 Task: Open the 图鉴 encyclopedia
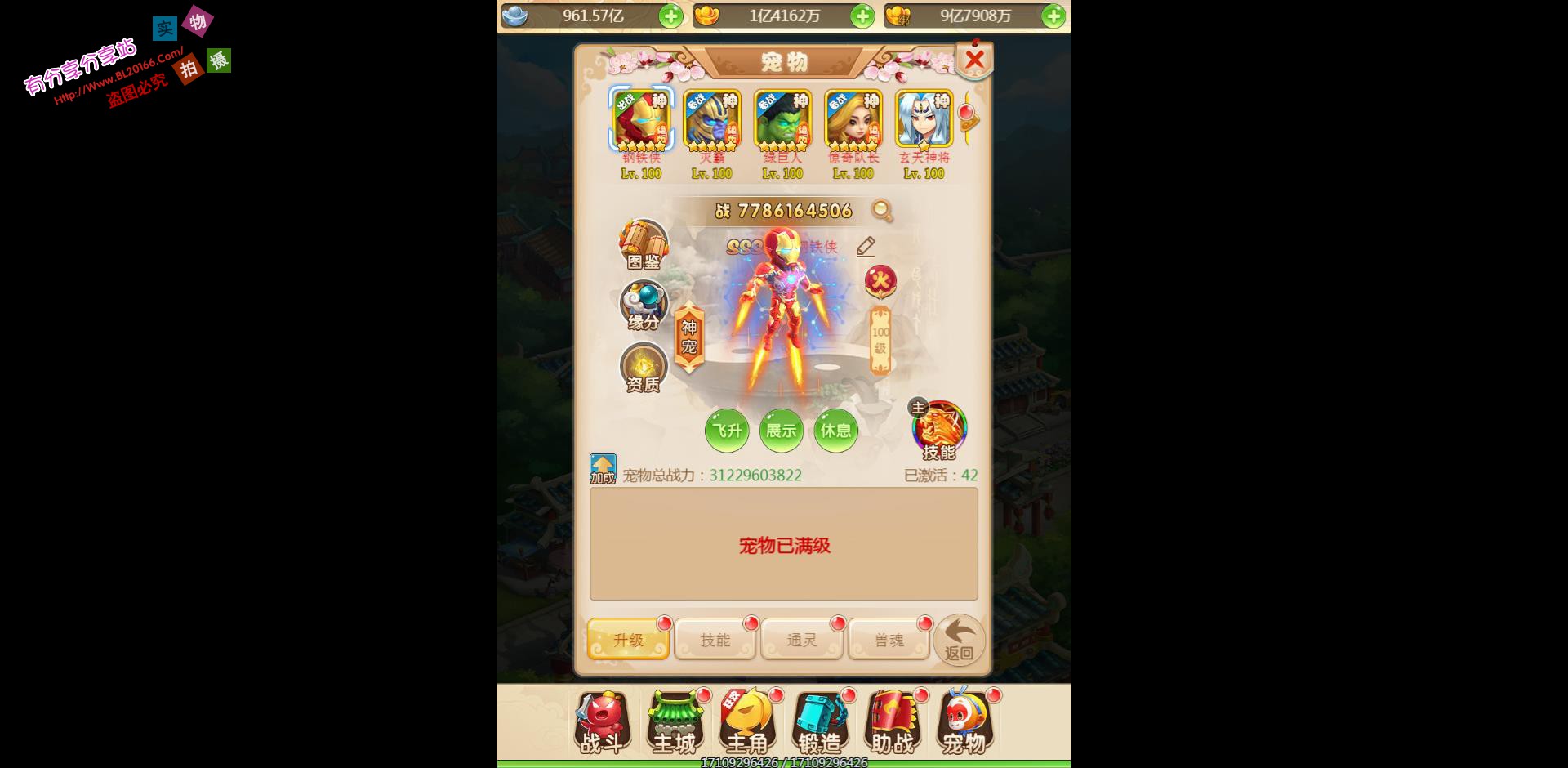coord(644,244)
